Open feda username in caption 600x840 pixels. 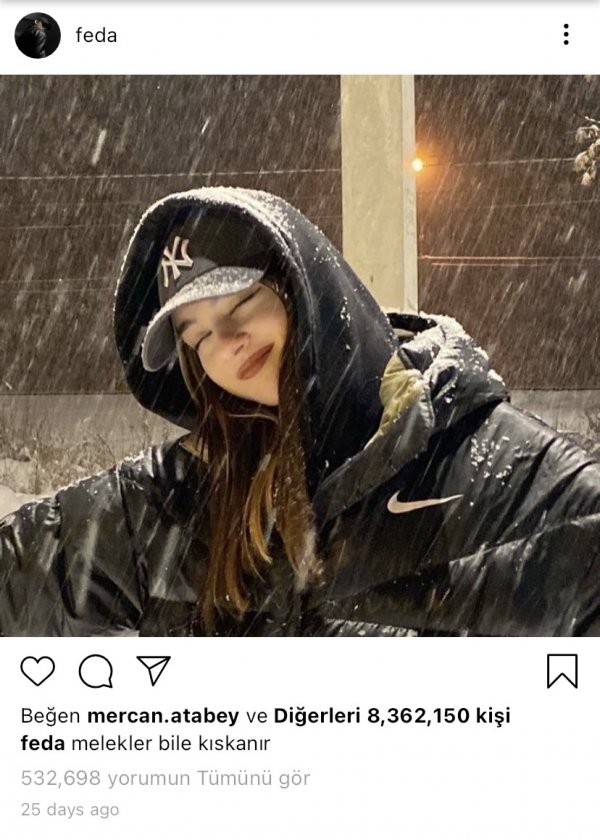click(42, 744)
